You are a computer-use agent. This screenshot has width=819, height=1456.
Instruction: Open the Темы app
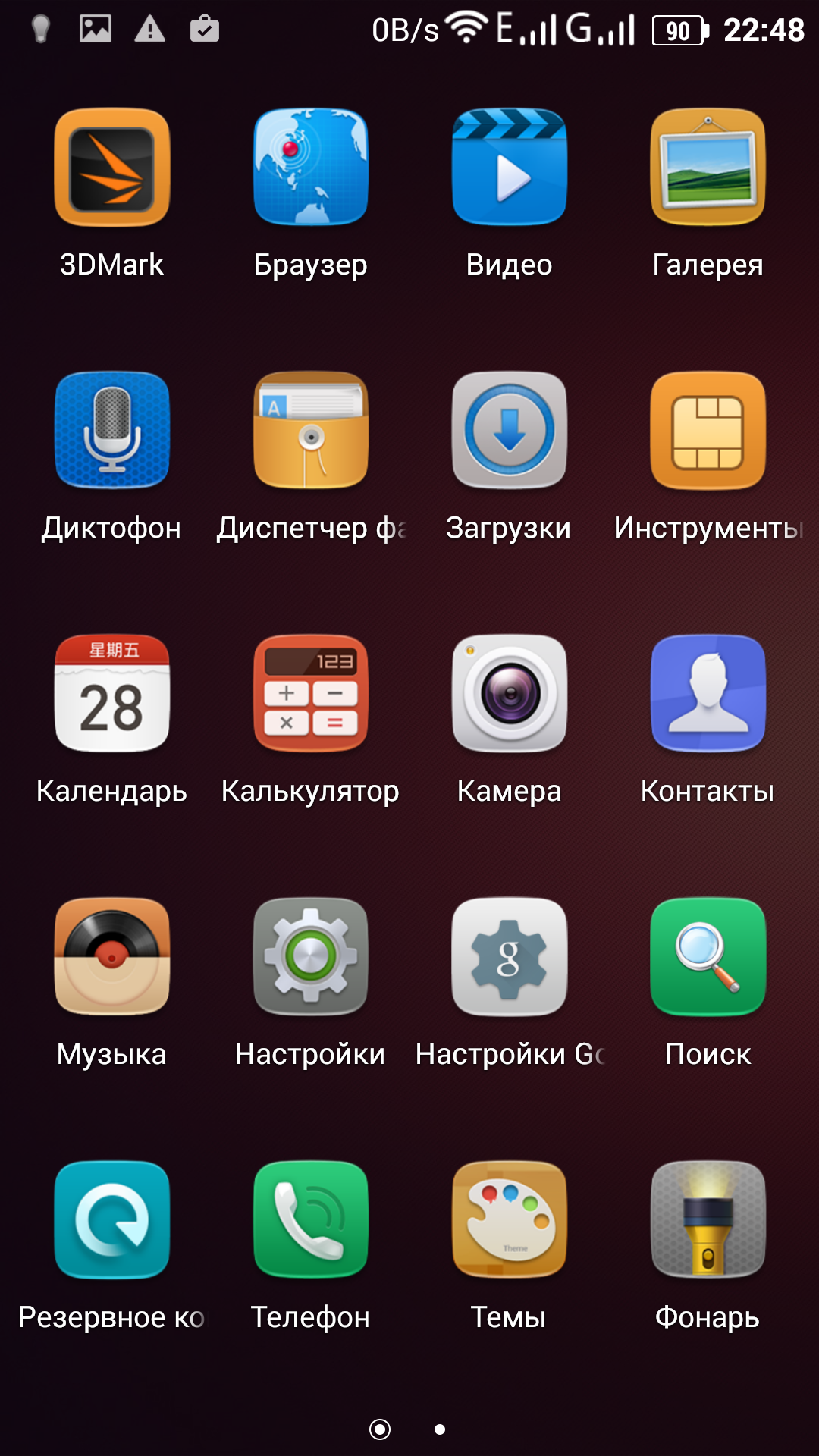click(510, 1220)
